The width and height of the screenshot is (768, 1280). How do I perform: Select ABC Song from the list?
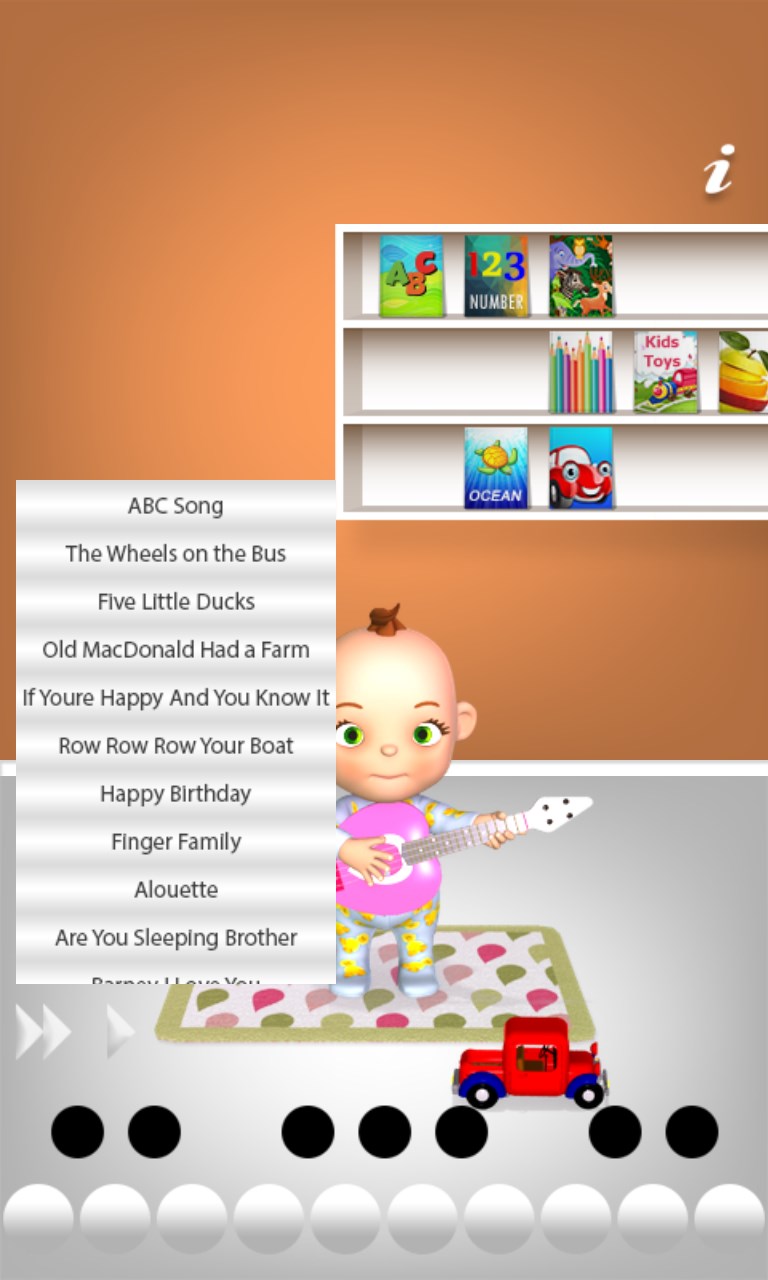coord(176,506)
